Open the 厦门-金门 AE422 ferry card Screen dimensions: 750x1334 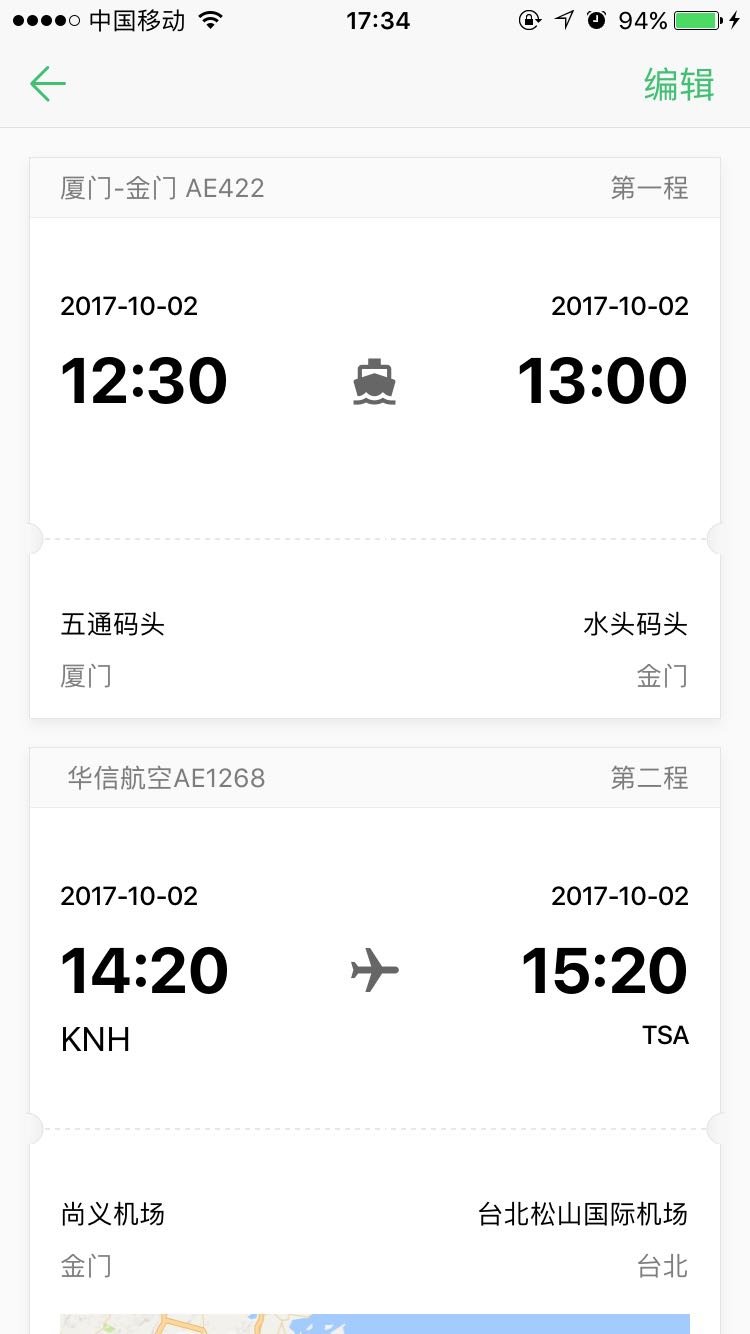click(375, 438)
